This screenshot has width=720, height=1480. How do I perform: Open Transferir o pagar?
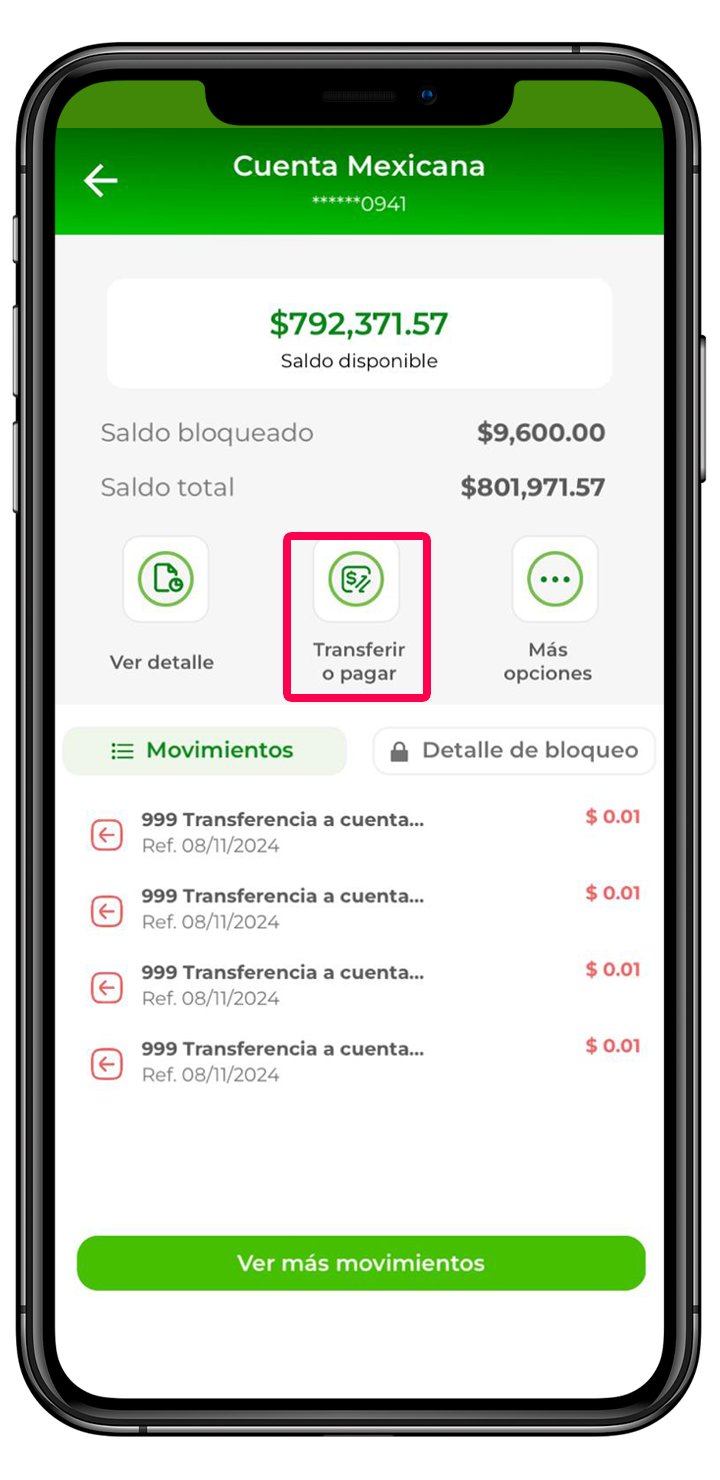pyautogui.click(x=356, y=580)
